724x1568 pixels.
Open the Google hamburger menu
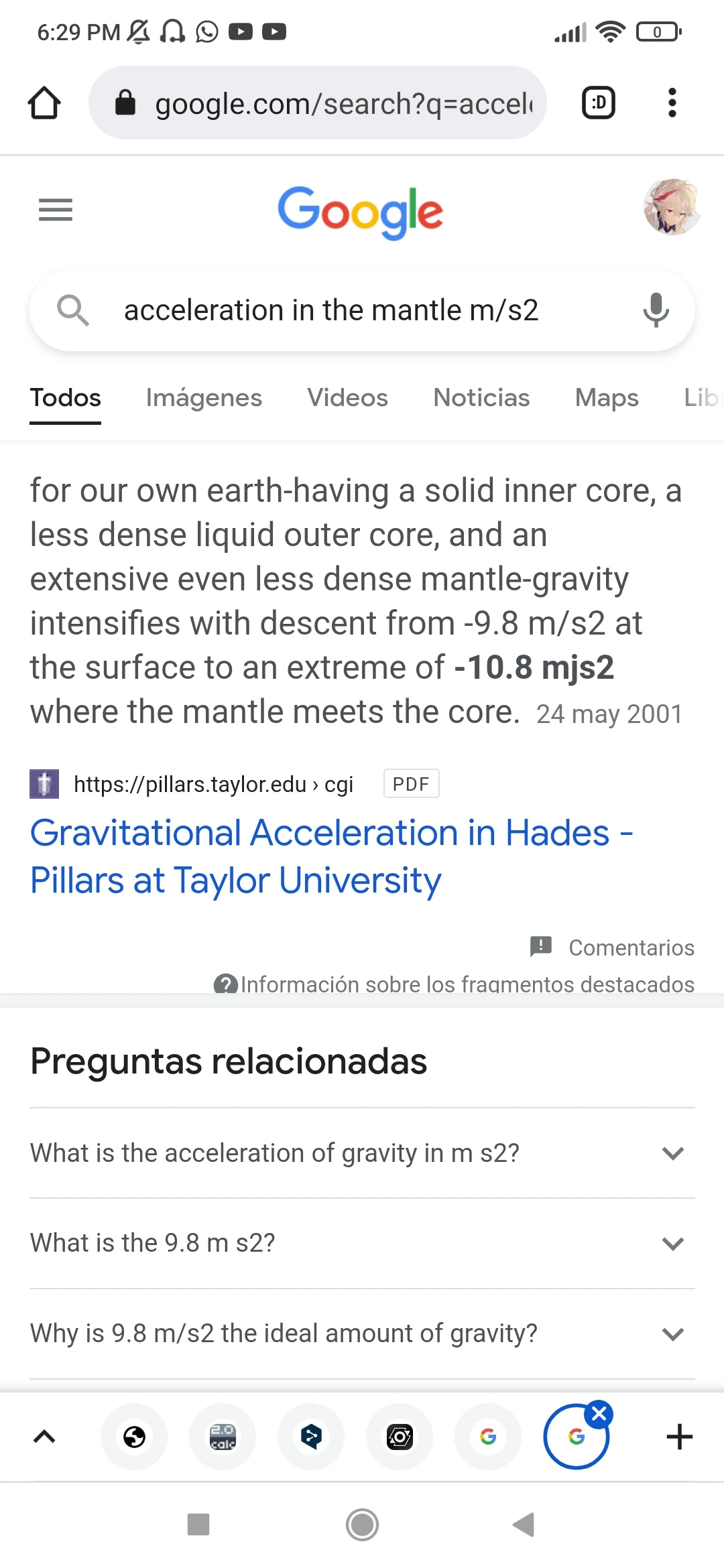point(56,210)
